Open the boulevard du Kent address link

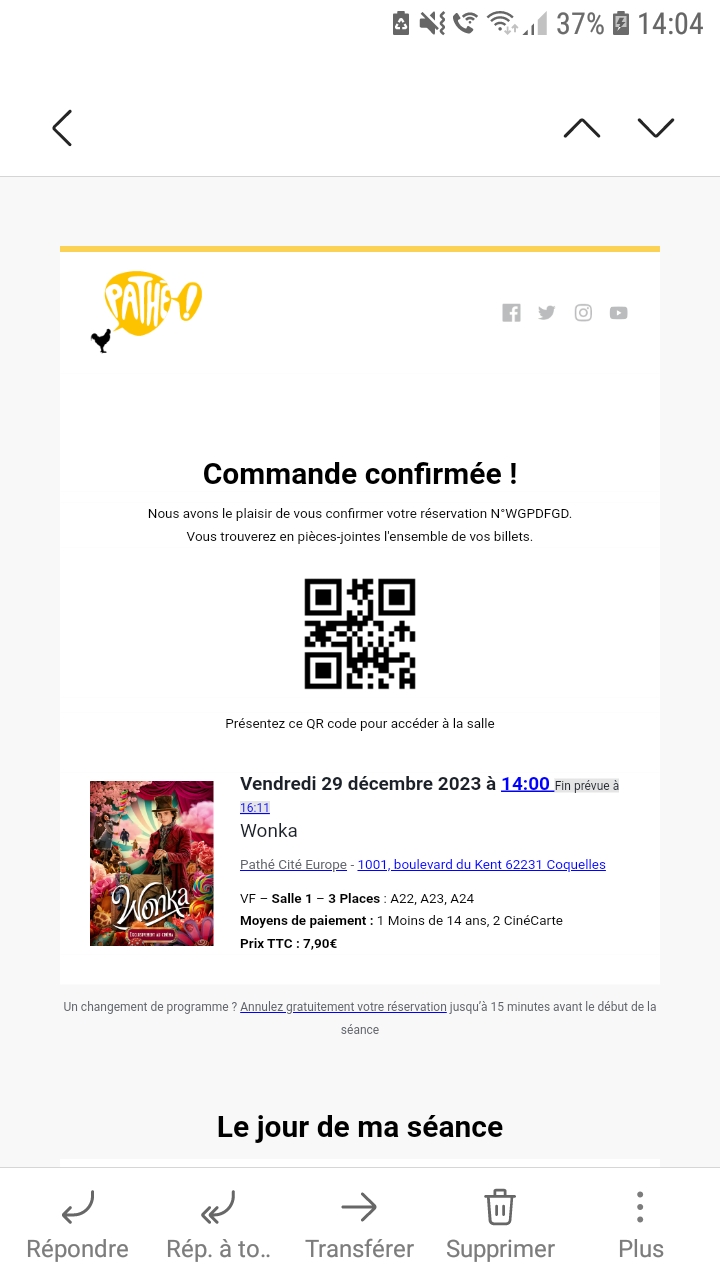pos(481,864)
